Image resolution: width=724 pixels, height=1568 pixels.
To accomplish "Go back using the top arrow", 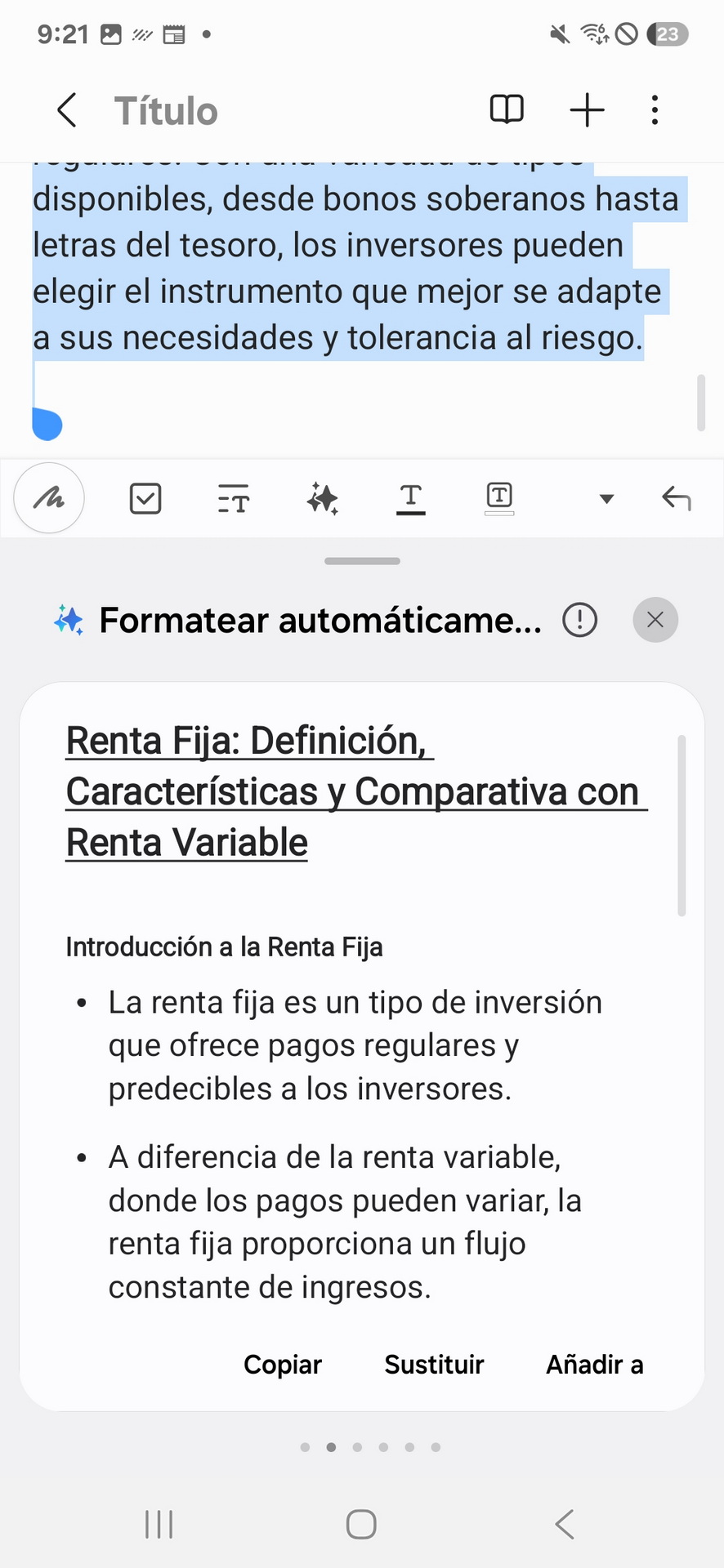I will coord(67,110).
